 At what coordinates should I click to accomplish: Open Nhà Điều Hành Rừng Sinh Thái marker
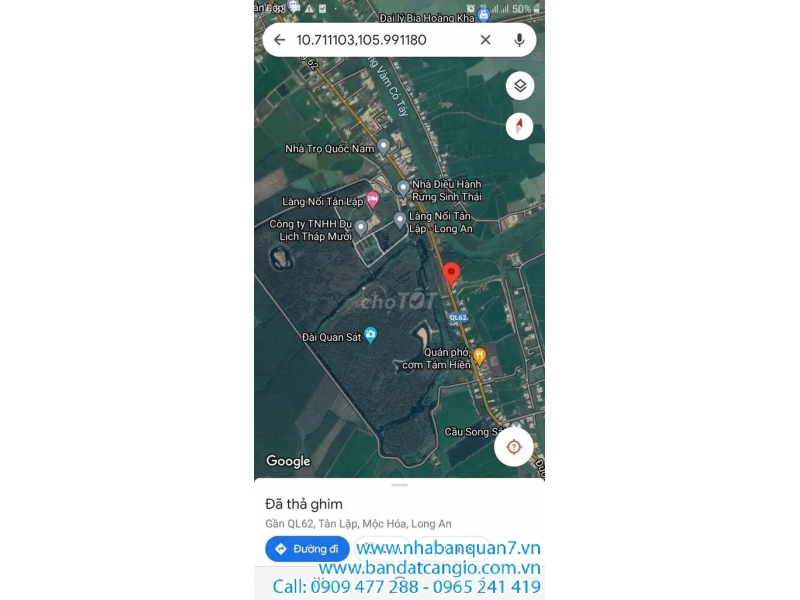click(403, 187)
